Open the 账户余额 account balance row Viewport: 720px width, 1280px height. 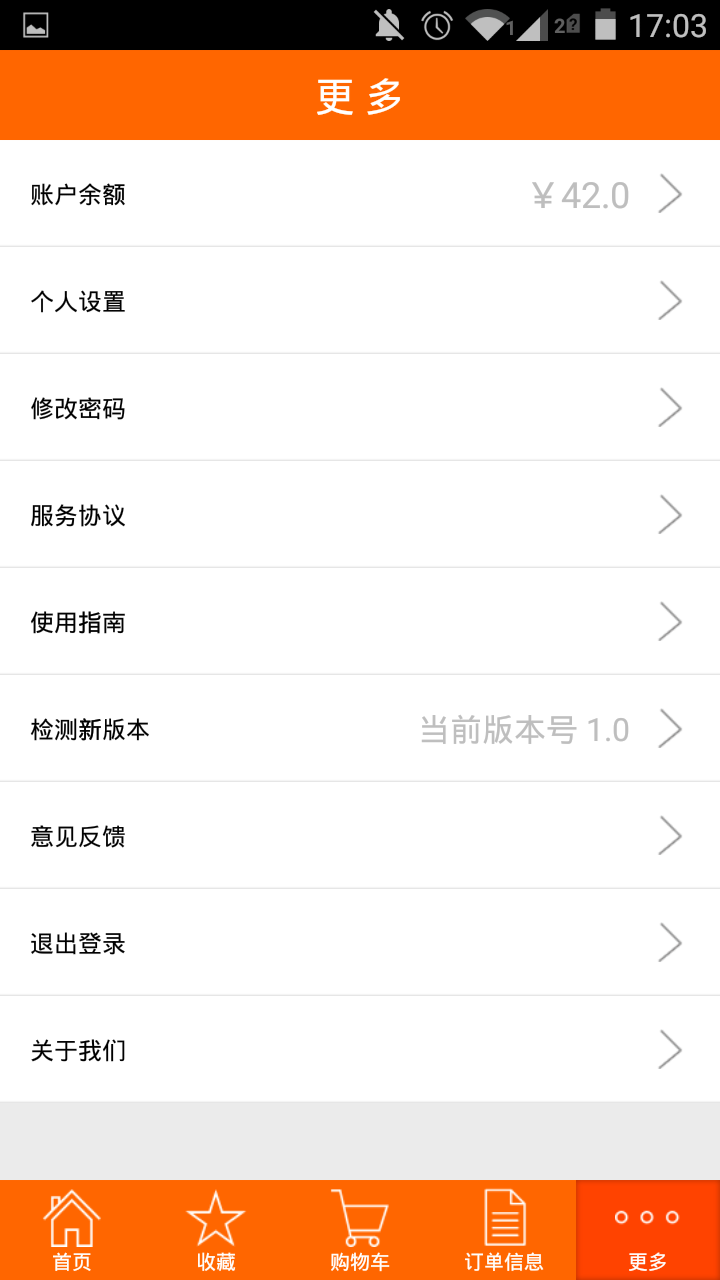tap(360, 193)
